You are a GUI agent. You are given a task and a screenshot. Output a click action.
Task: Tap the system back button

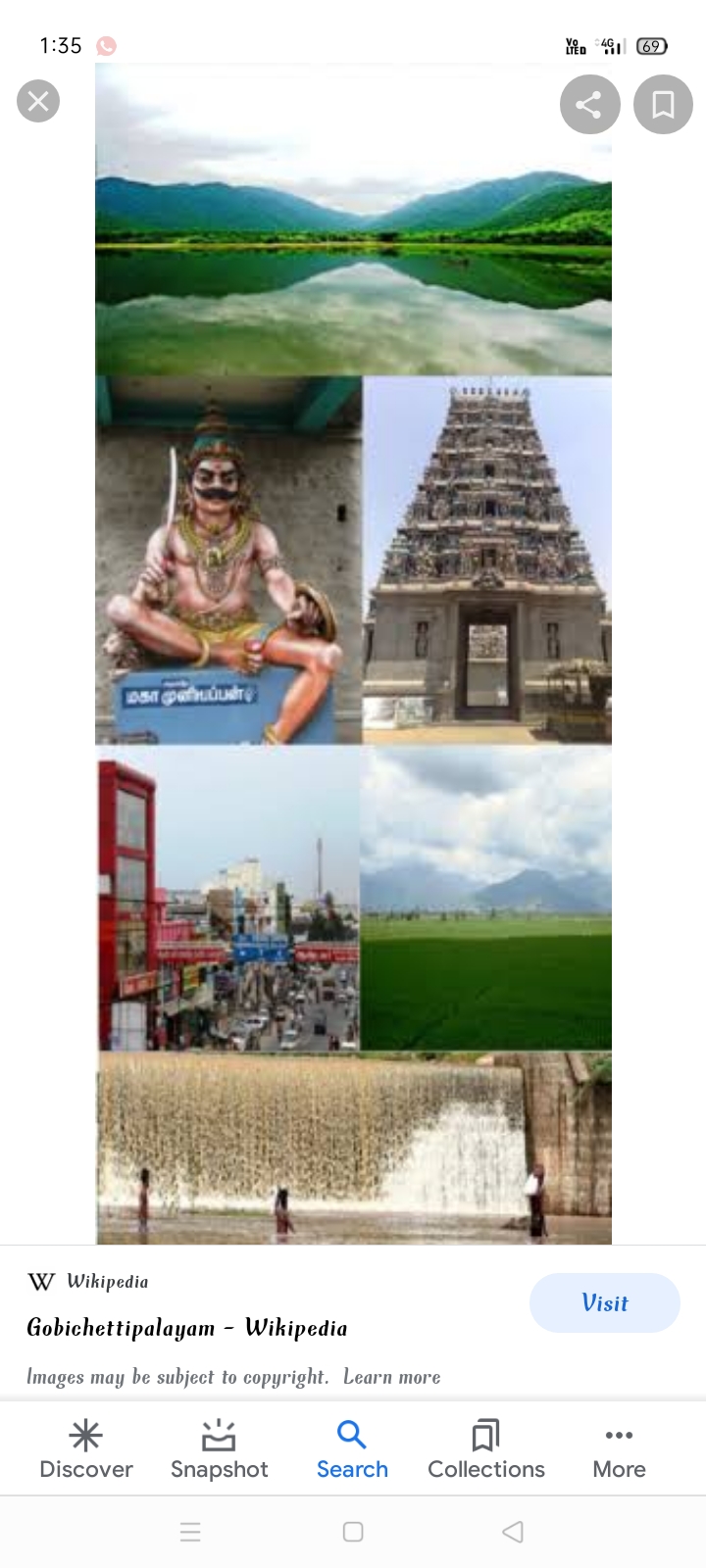point(512,1532)
